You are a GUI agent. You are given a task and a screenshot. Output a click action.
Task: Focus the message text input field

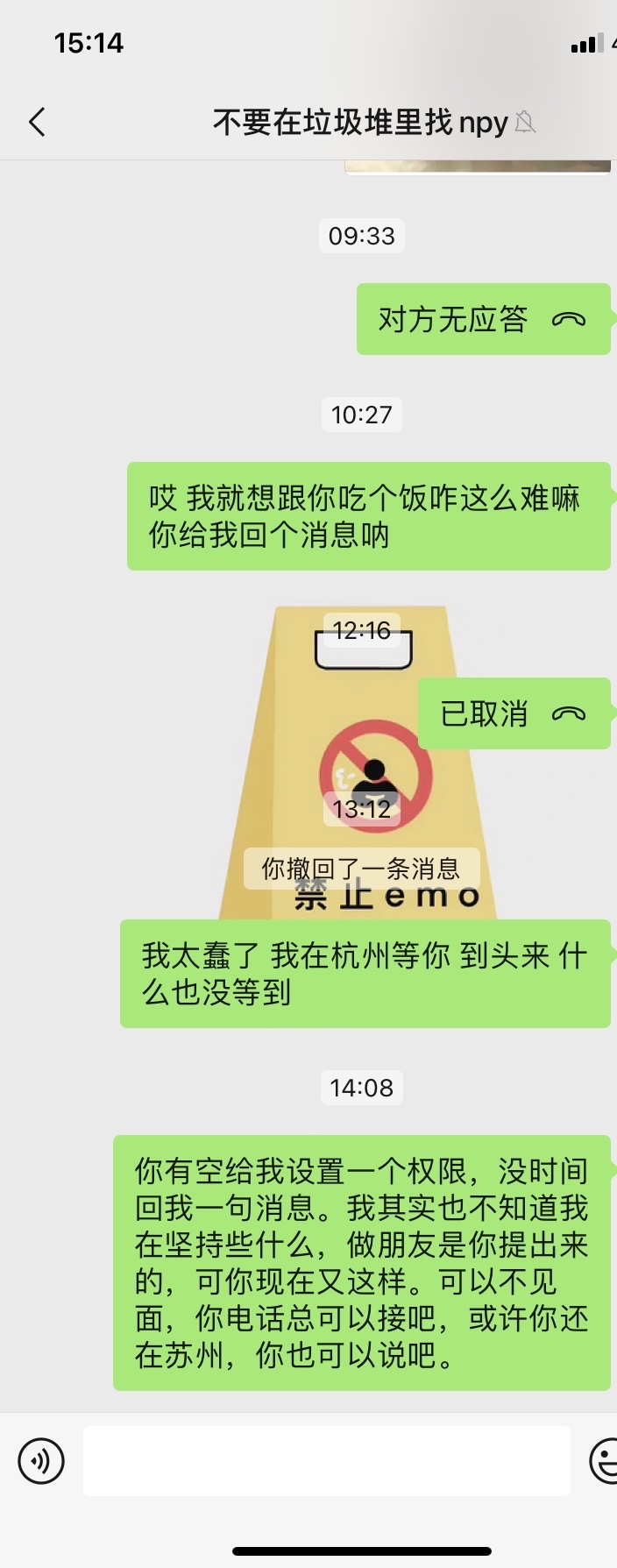click(326, 1460)
